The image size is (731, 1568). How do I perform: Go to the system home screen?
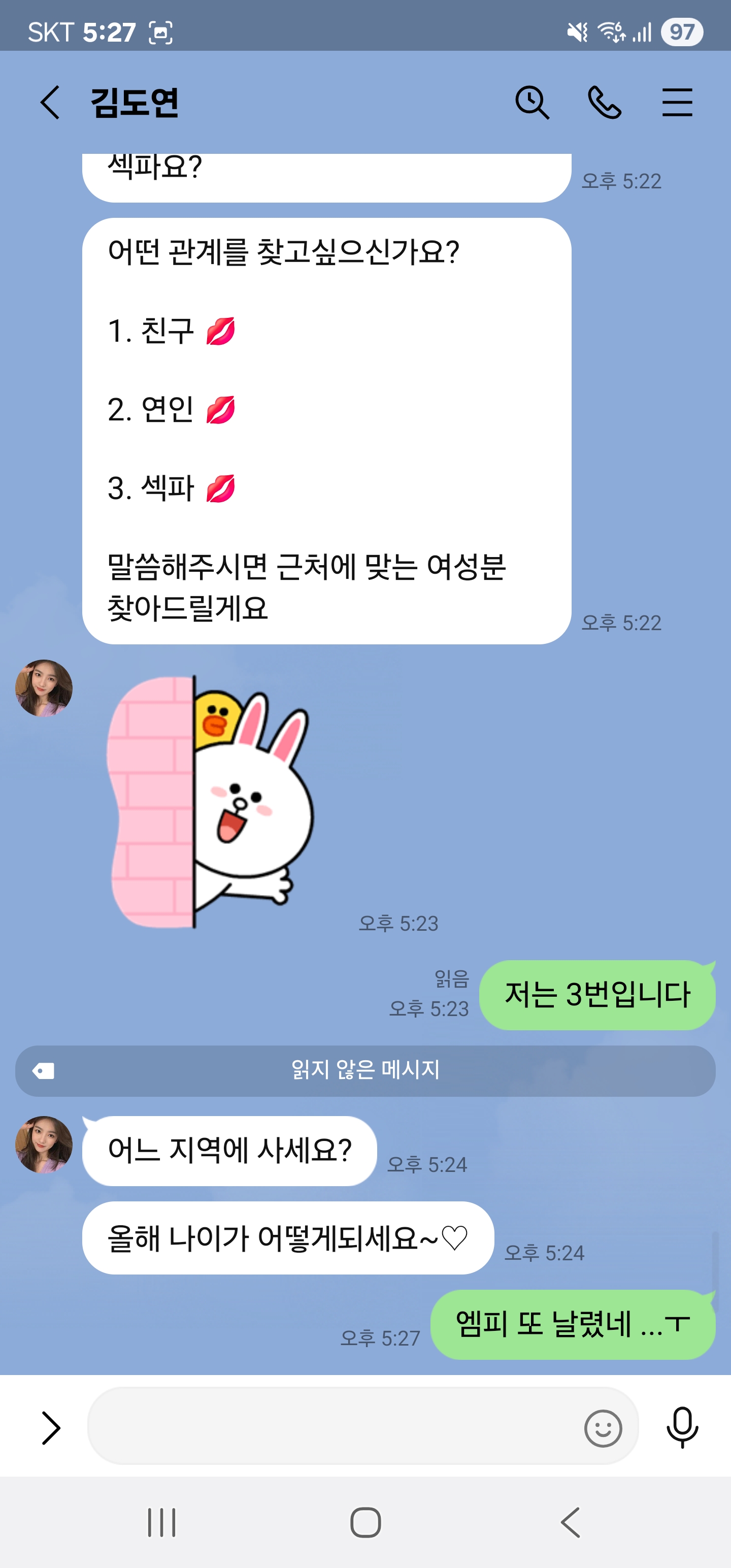365,1523
